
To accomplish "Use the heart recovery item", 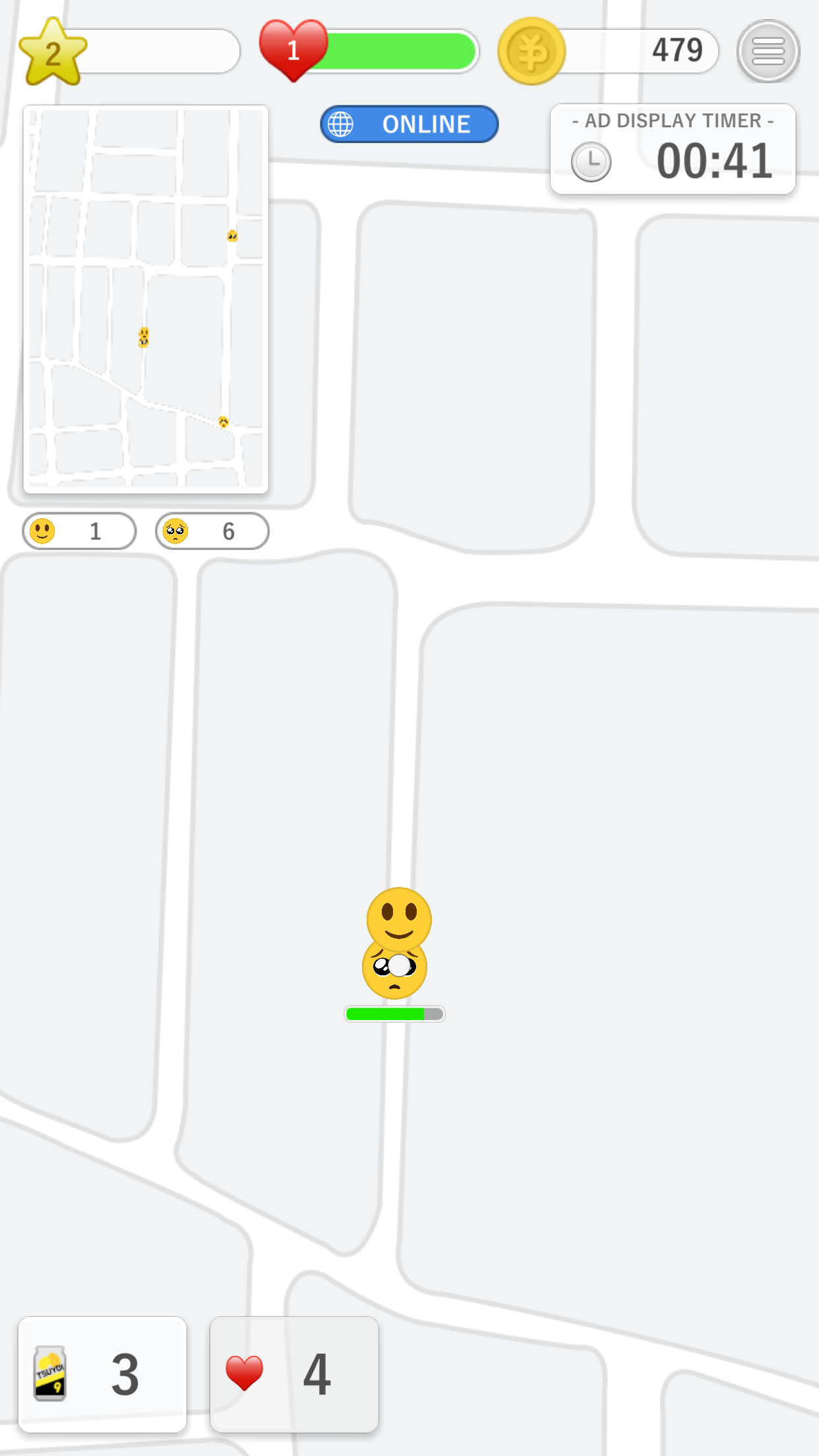I will pos(294,1374).
